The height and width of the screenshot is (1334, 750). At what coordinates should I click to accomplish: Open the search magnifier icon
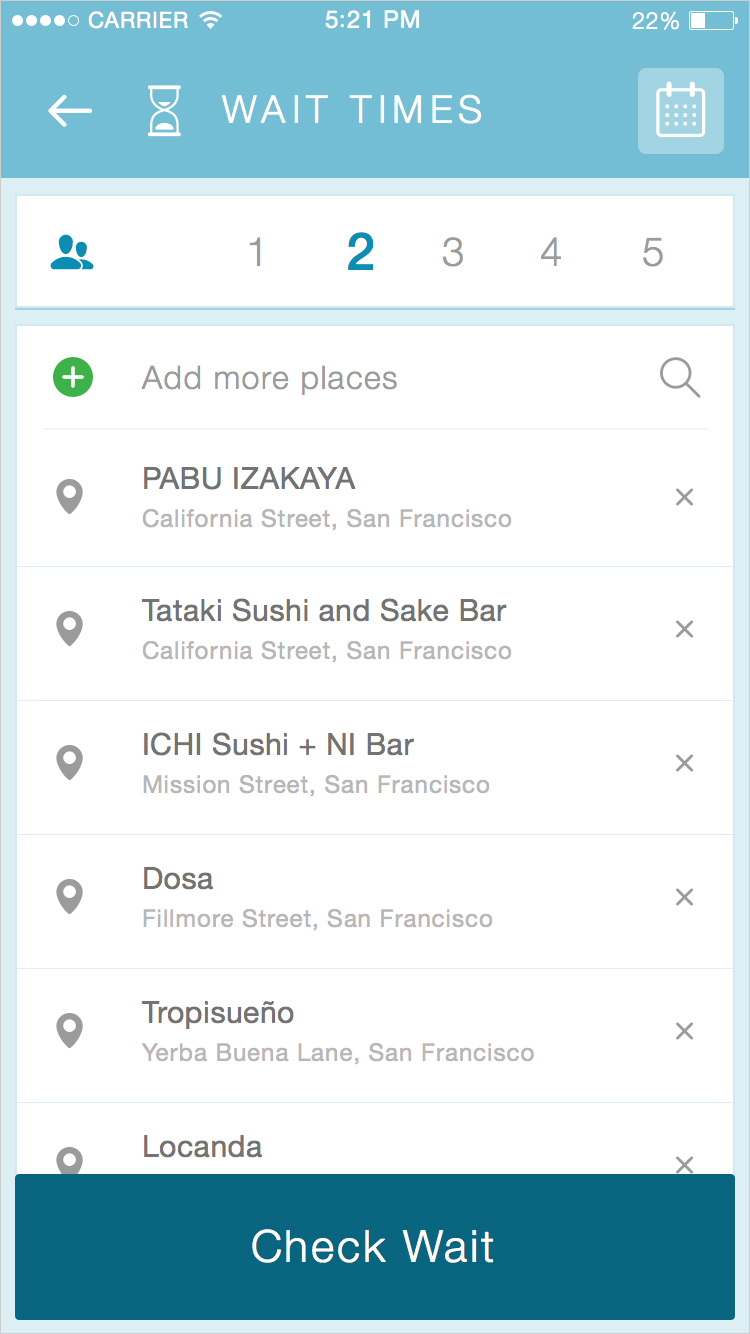tap(680, 378)
